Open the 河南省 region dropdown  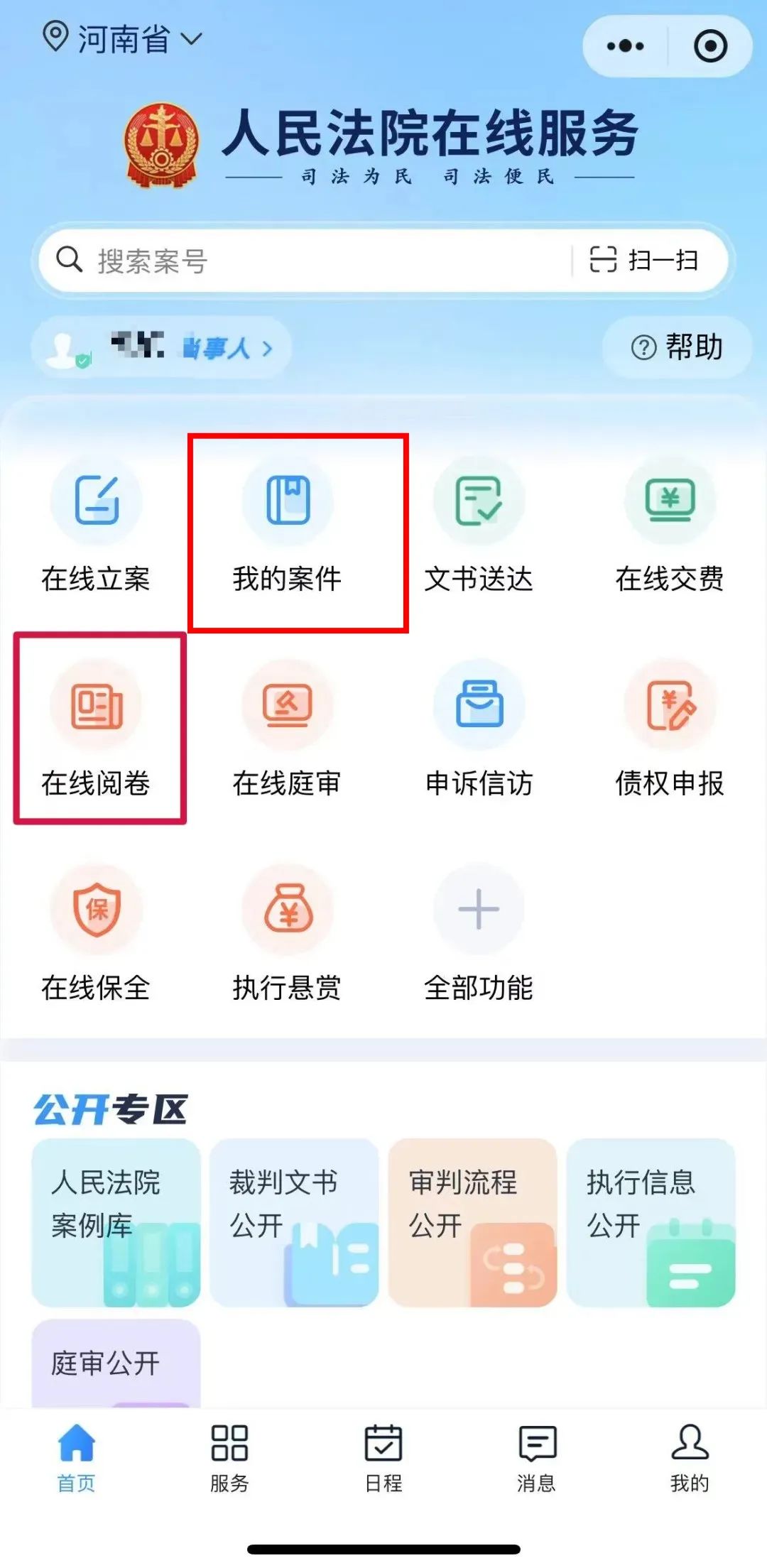point(122,38)
